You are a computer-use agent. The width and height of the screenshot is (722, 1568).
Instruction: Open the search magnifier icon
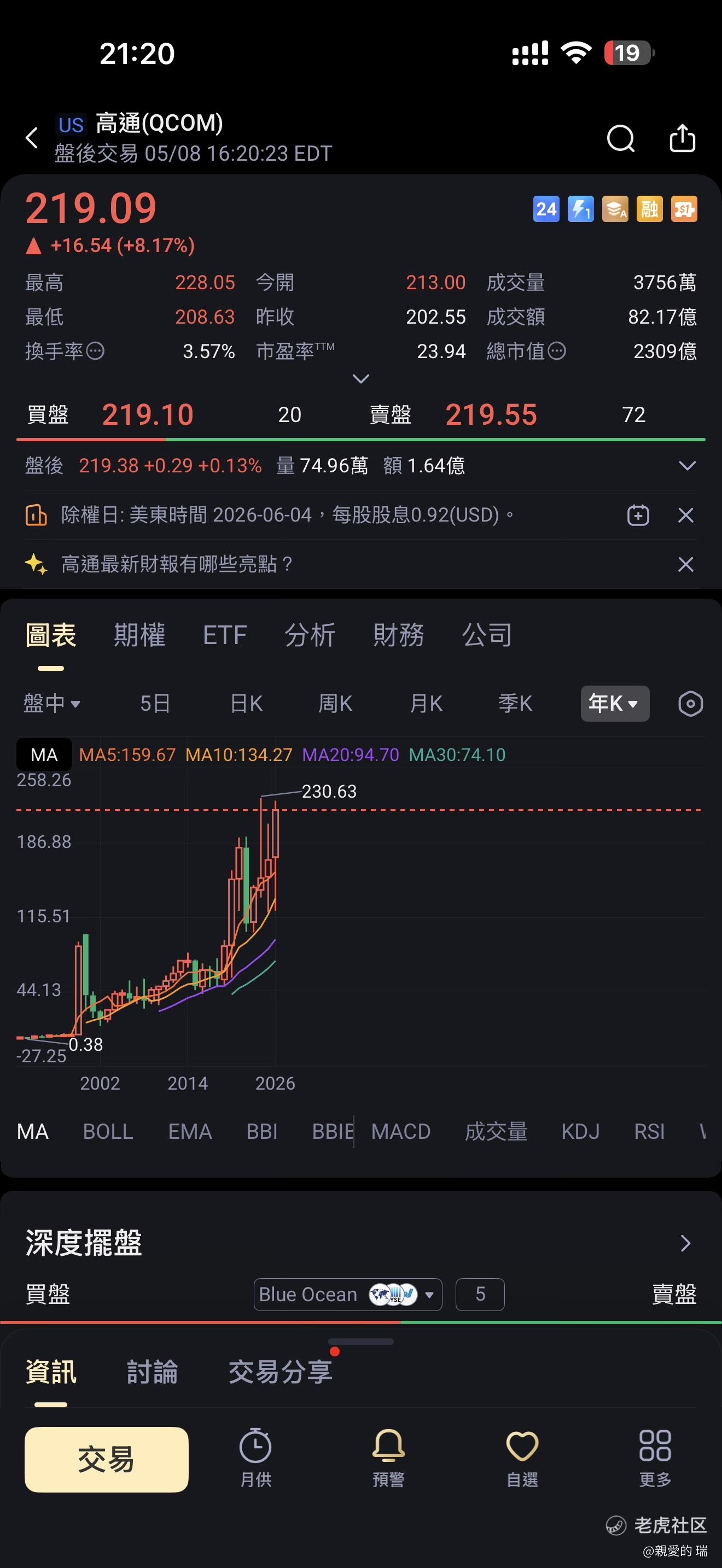(x=620, y=138)
